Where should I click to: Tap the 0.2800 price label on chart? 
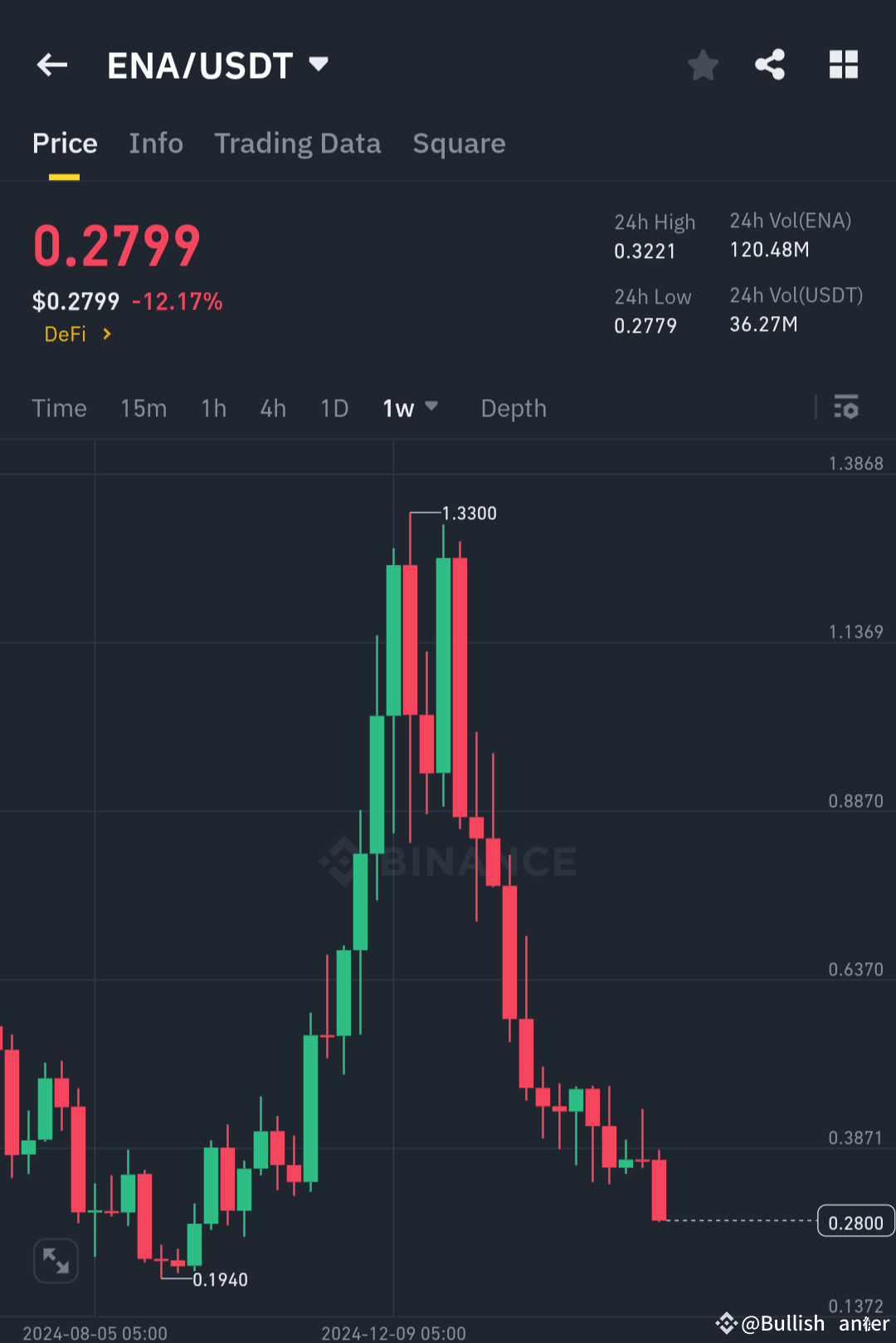[x=855, y=1222]
